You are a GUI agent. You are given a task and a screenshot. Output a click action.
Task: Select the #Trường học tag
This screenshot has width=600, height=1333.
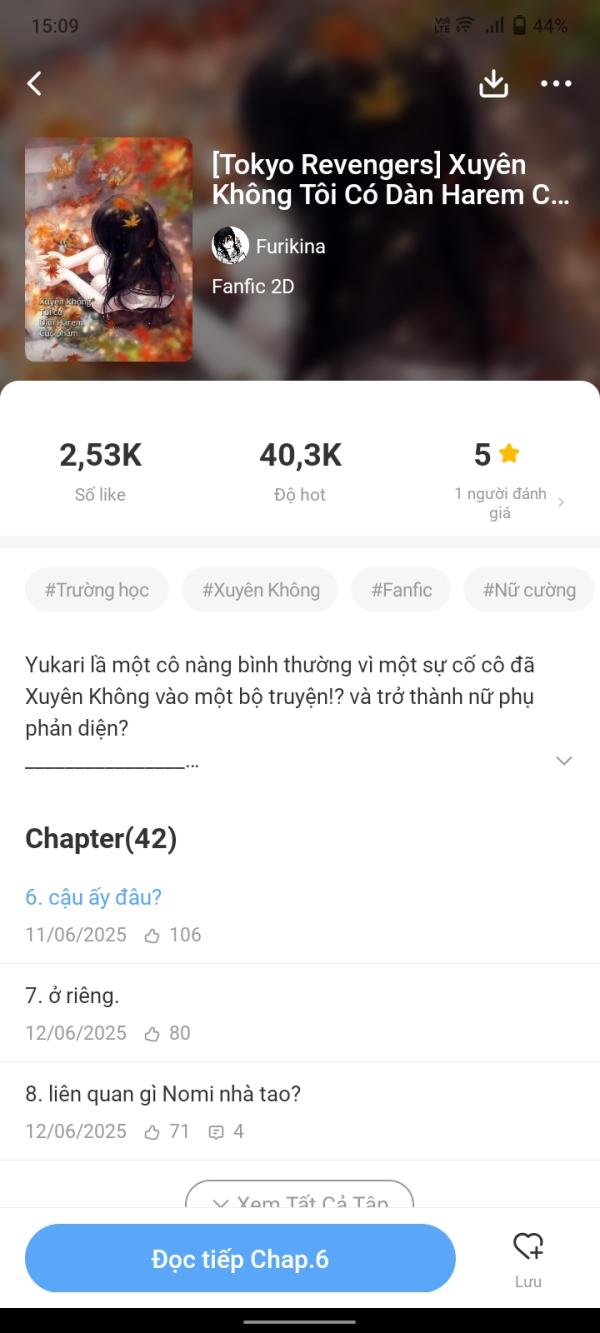97,590
